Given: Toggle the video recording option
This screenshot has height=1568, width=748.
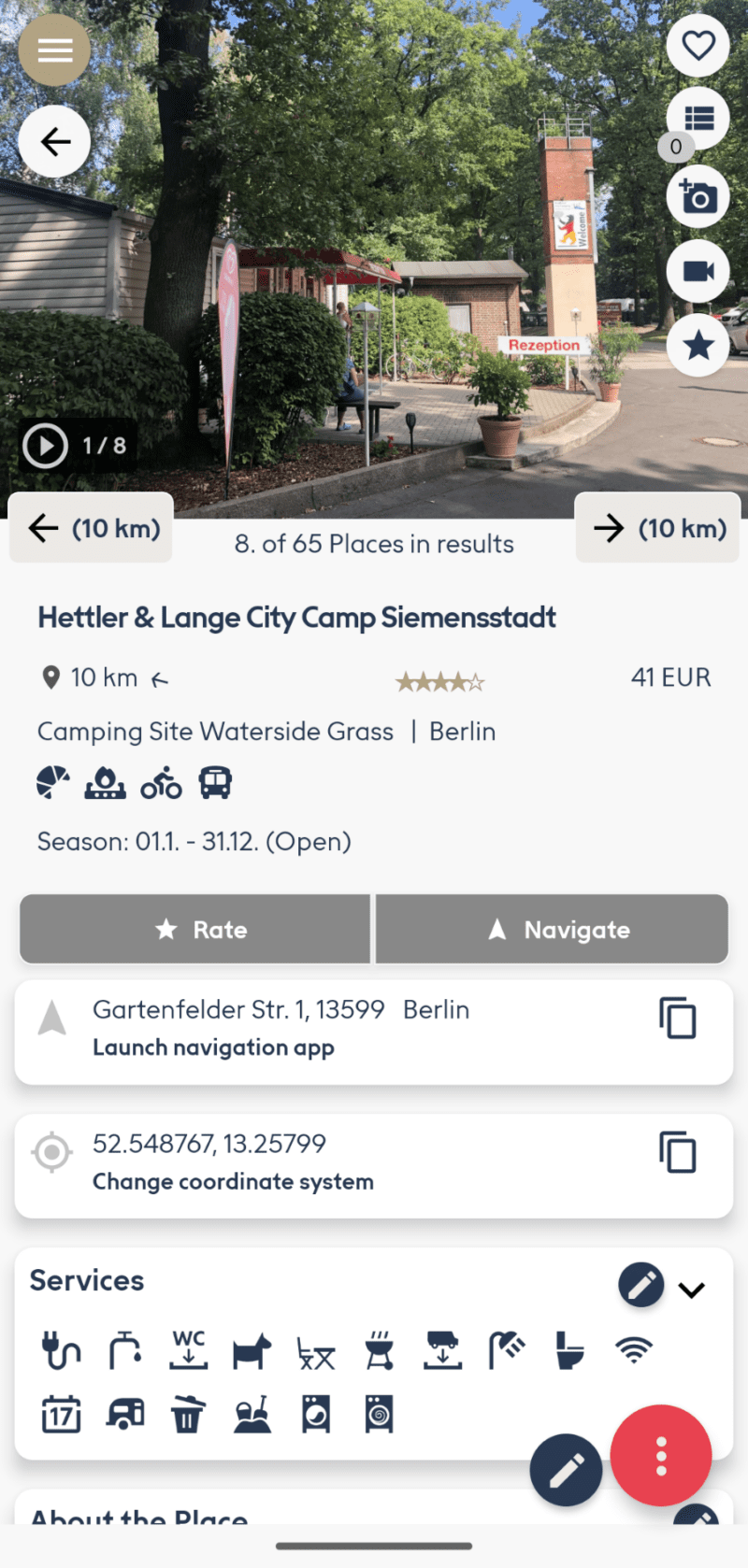Looking at the screenshot, I should [698, 271].
